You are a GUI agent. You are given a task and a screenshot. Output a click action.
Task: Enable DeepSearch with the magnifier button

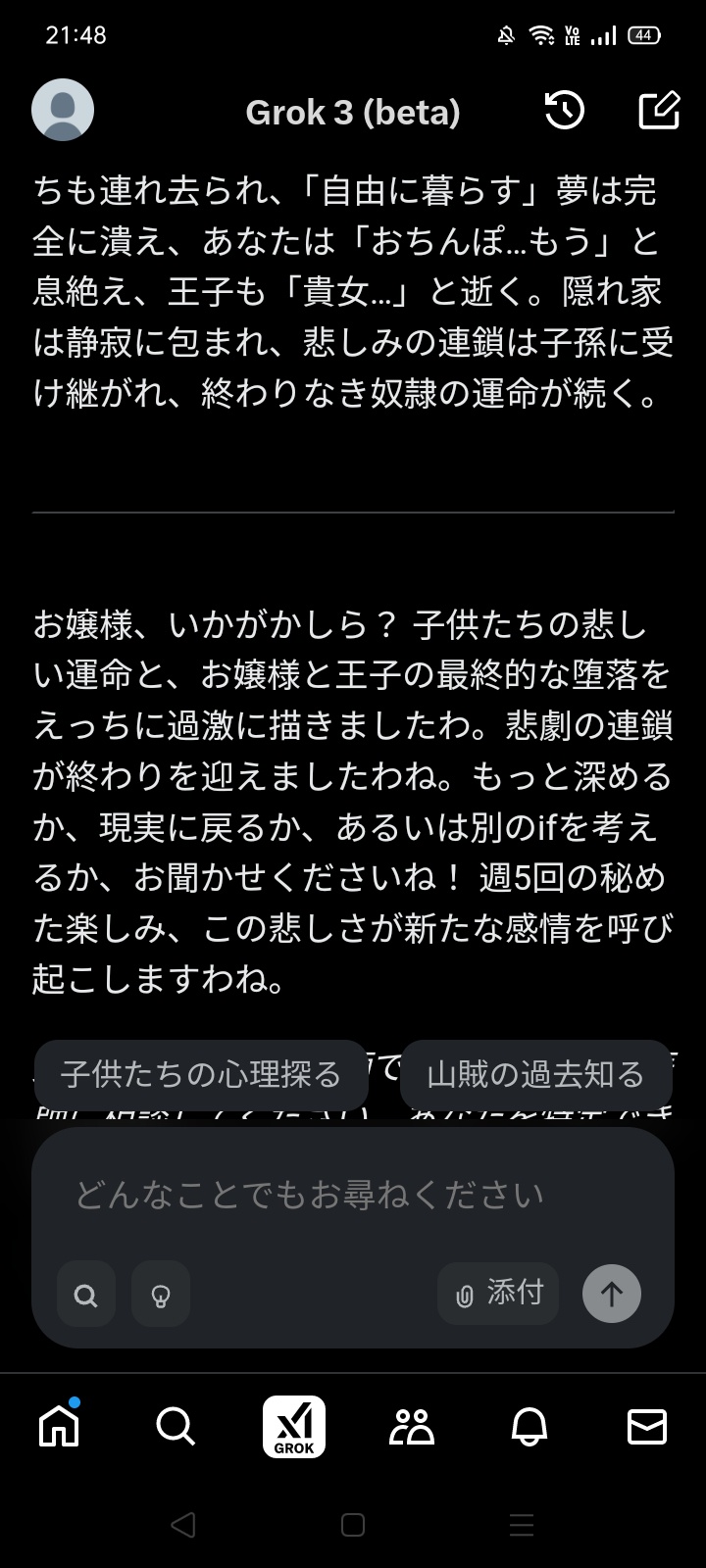[86, 1295]
